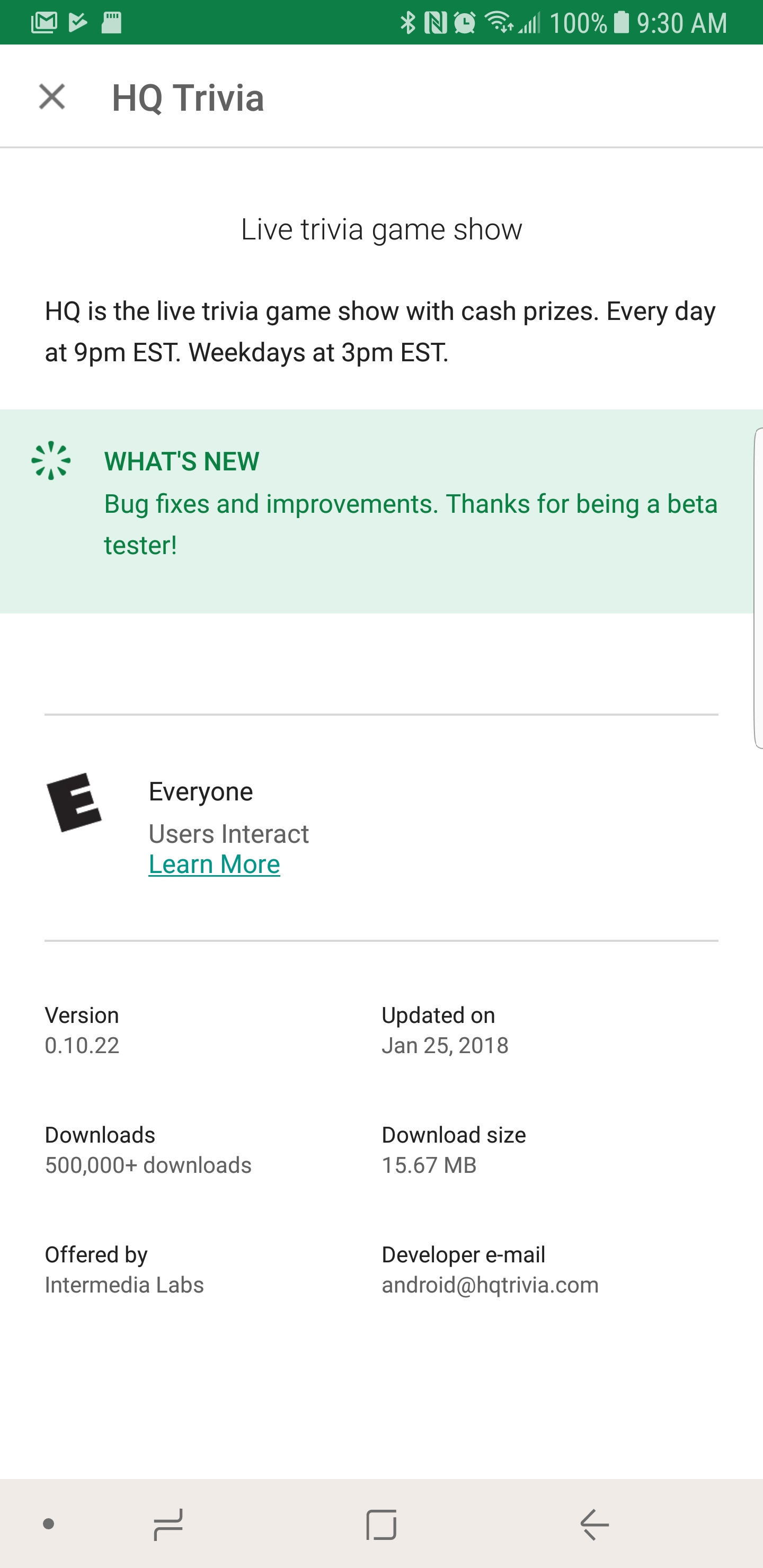The image size is (763, 1568).
Task: Open the Learn More rating link
Action: [x=214, y=865]
